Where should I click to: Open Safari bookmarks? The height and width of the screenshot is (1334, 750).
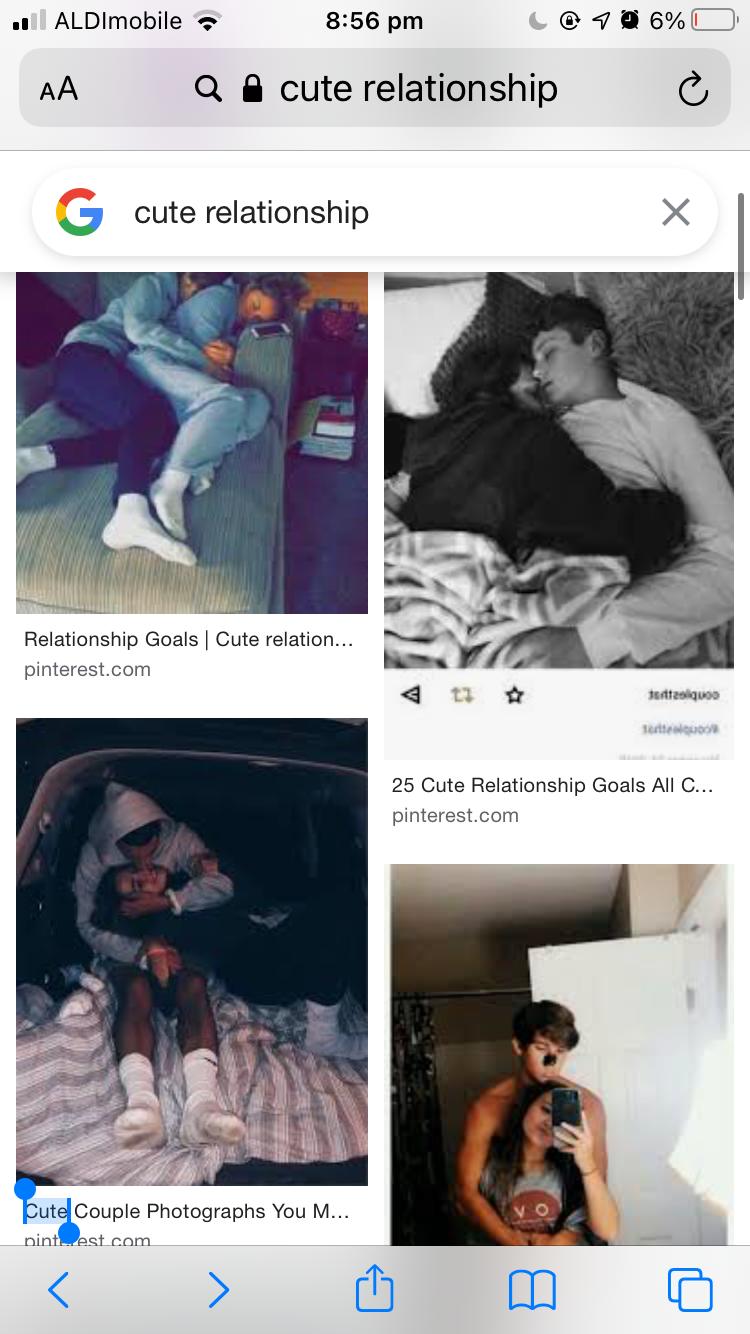click(x=532, y=1289)
